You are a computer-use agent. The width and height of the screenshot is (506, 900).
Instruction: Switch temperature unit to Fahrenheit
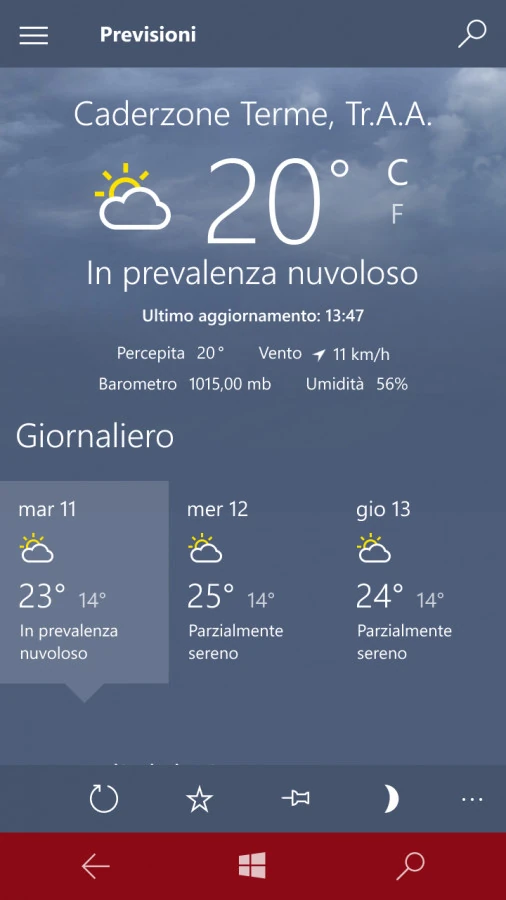coord(397,214)
